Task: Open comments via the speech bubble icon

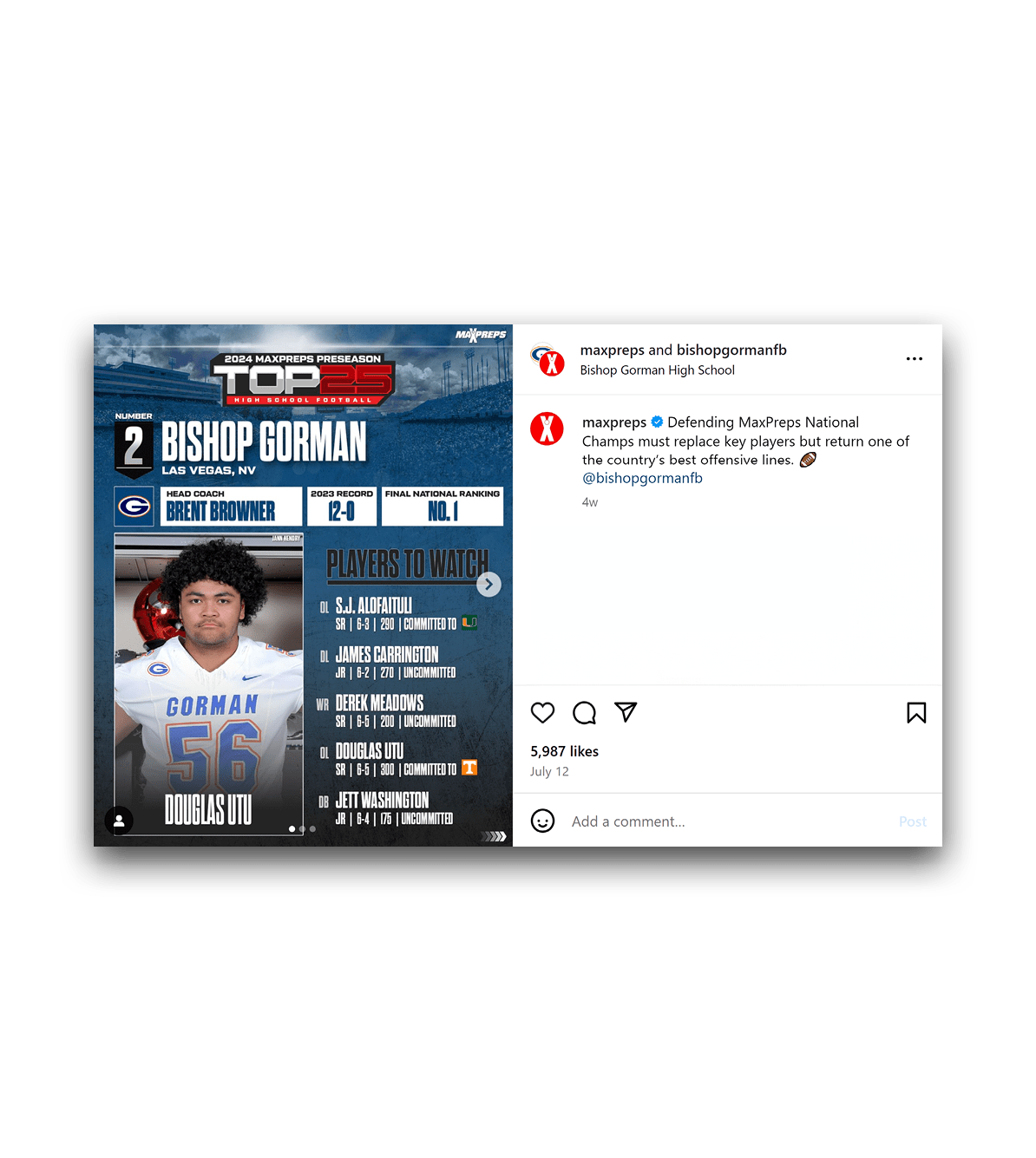Action: 584,713
